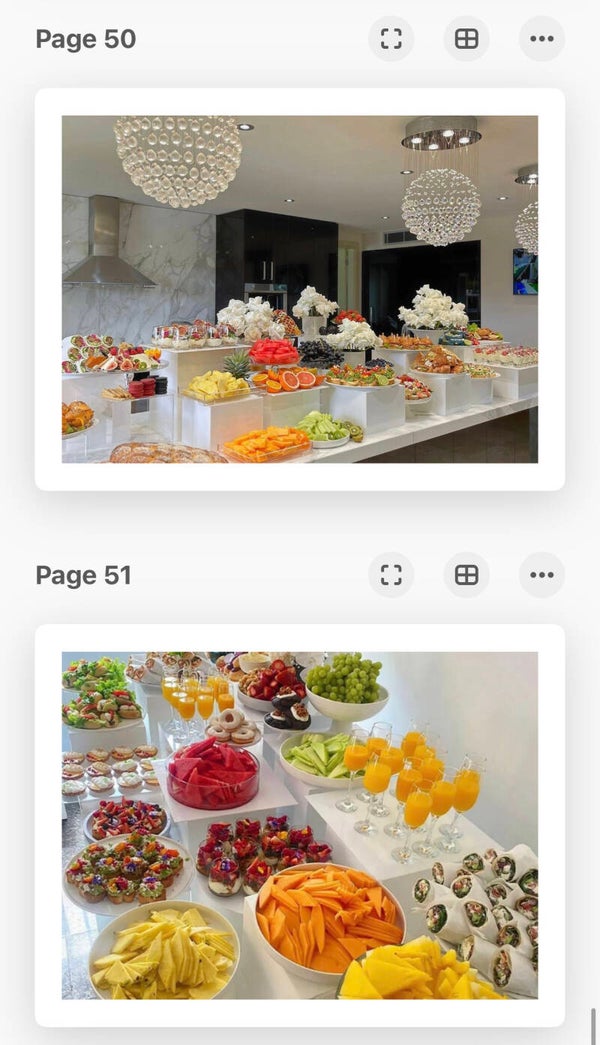This screenshot has width=600, height=1045.
Task: Open the more options menu for Page 51
Action: point(541,575)
